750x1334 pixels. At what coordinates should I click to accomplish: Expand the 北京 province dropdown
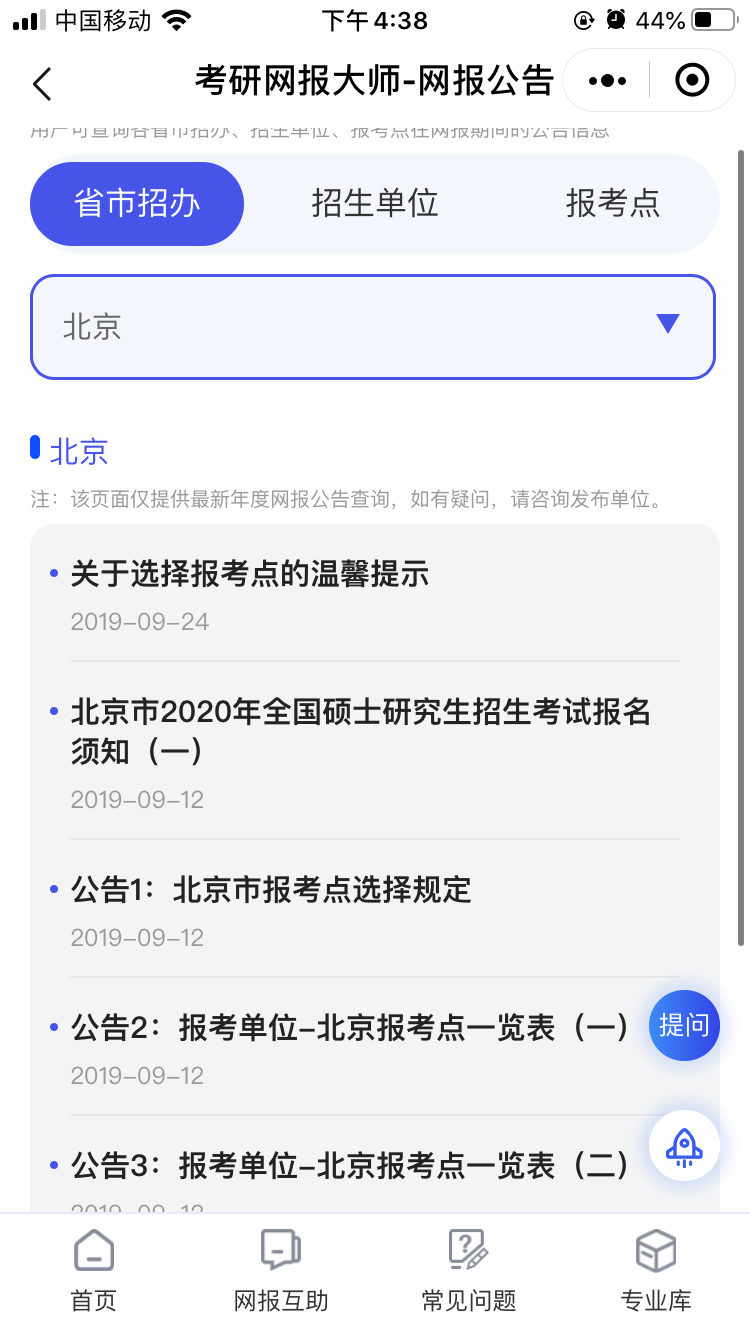[x=373, y=327]
